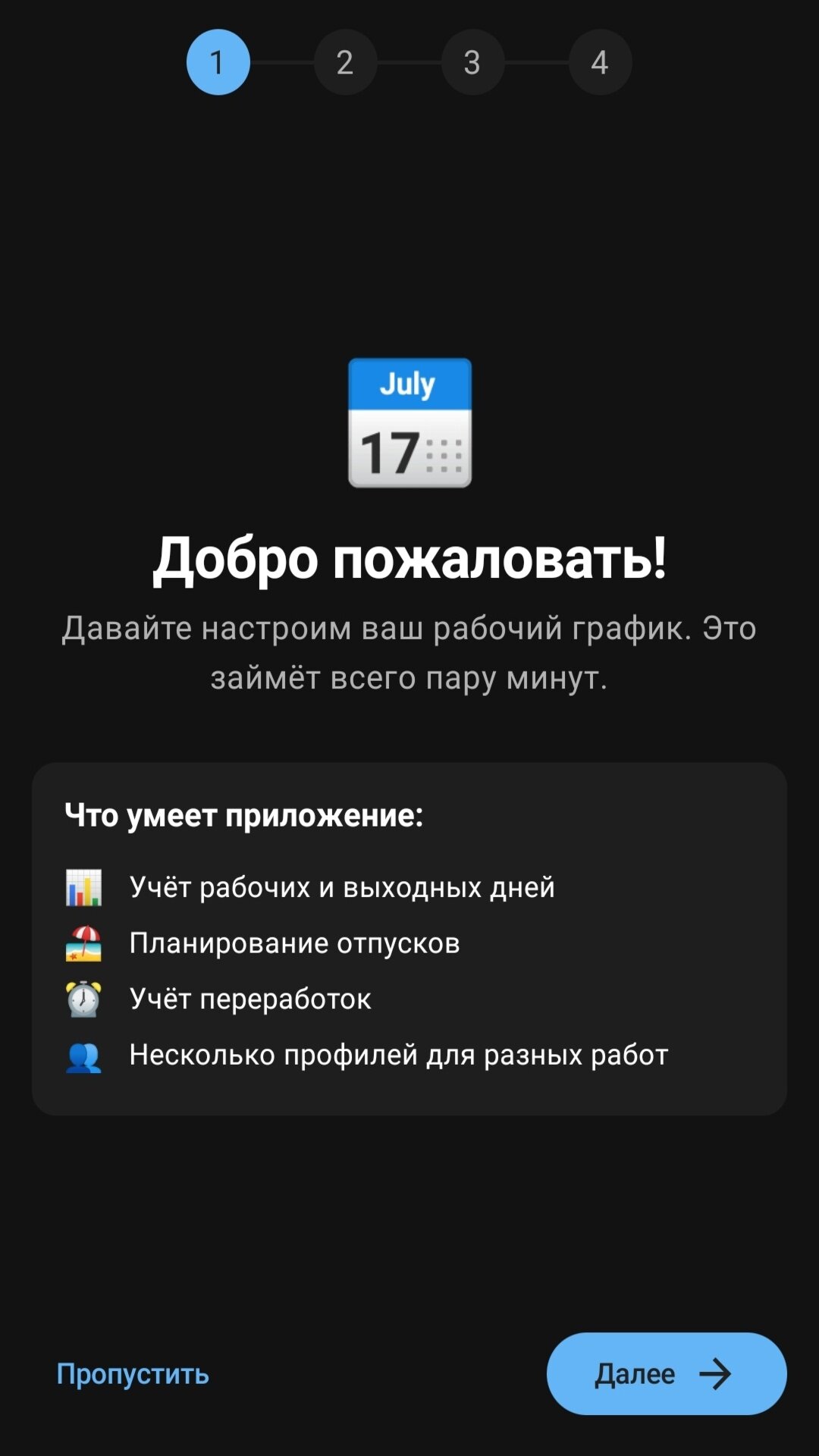
Task: Tap the Далее button to continue
Action: click(667, 1373)
